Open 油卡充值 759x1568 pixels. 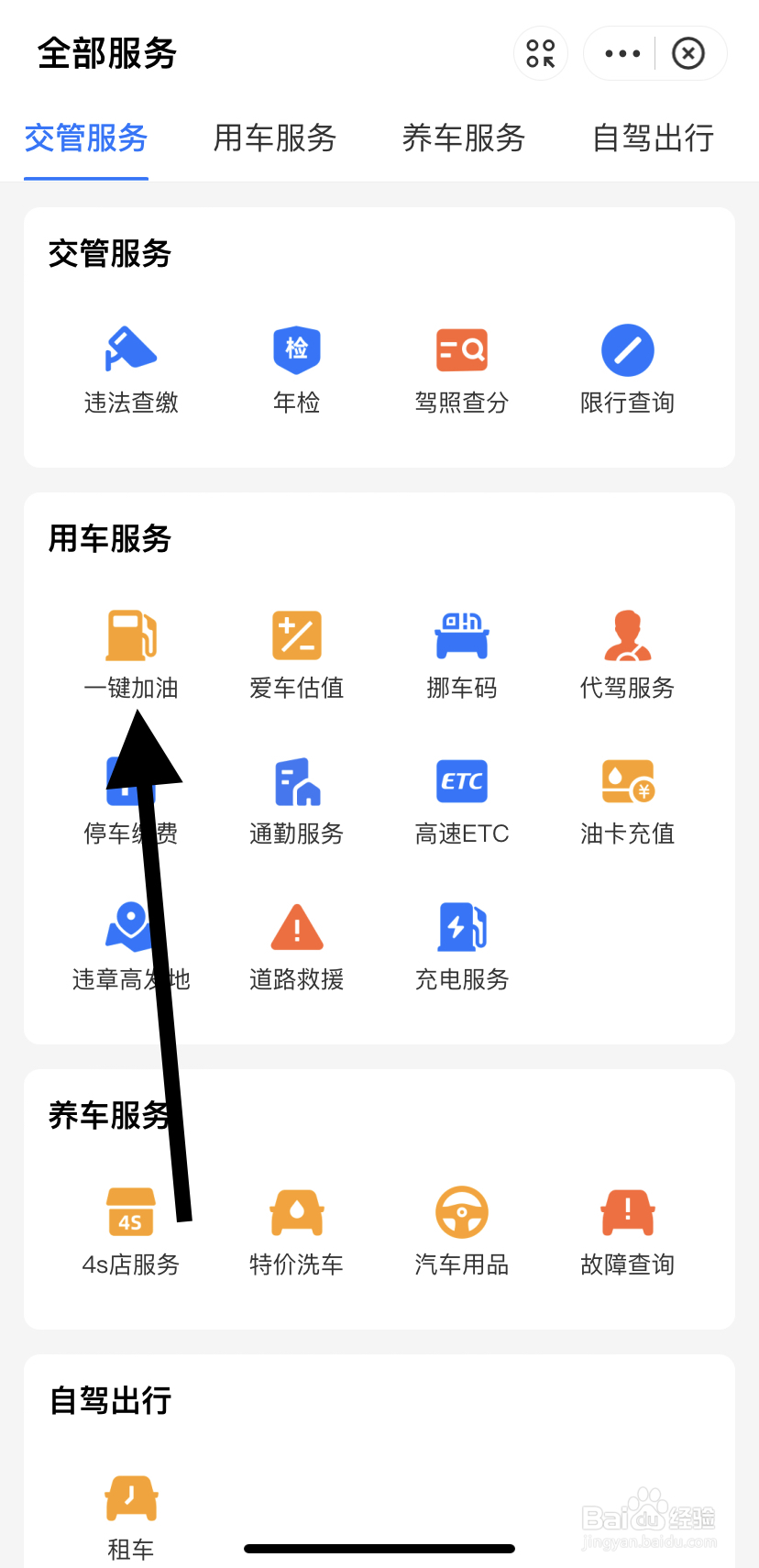click(x=628, y=801)
